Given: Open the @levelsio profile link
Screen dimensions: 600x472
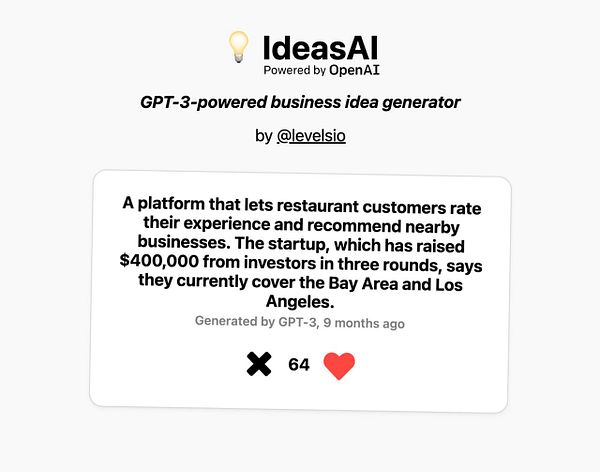Looking at the screenshot, I should pos(311,136).
